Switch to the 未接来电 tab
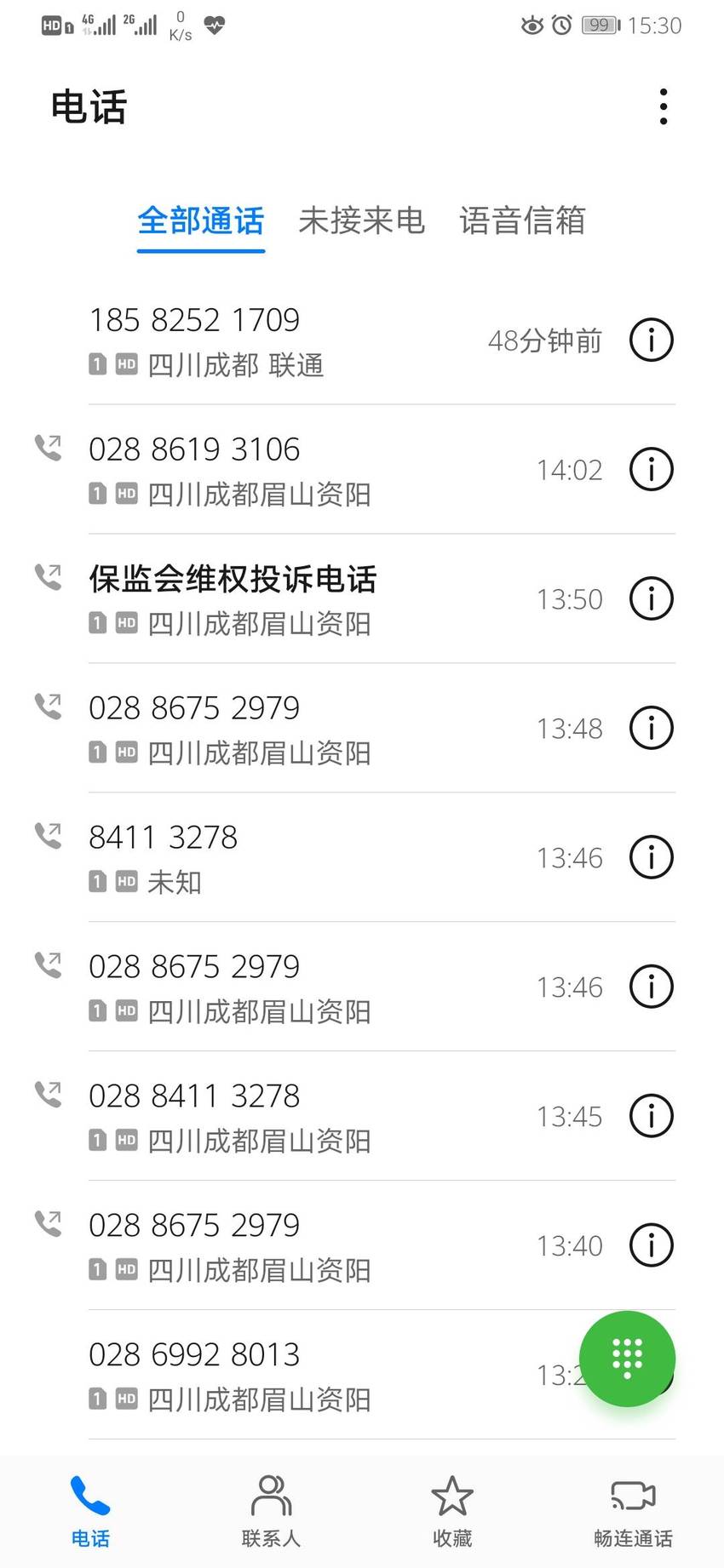The width and height of the screenshot is (724, 1568). pos(361,221)
